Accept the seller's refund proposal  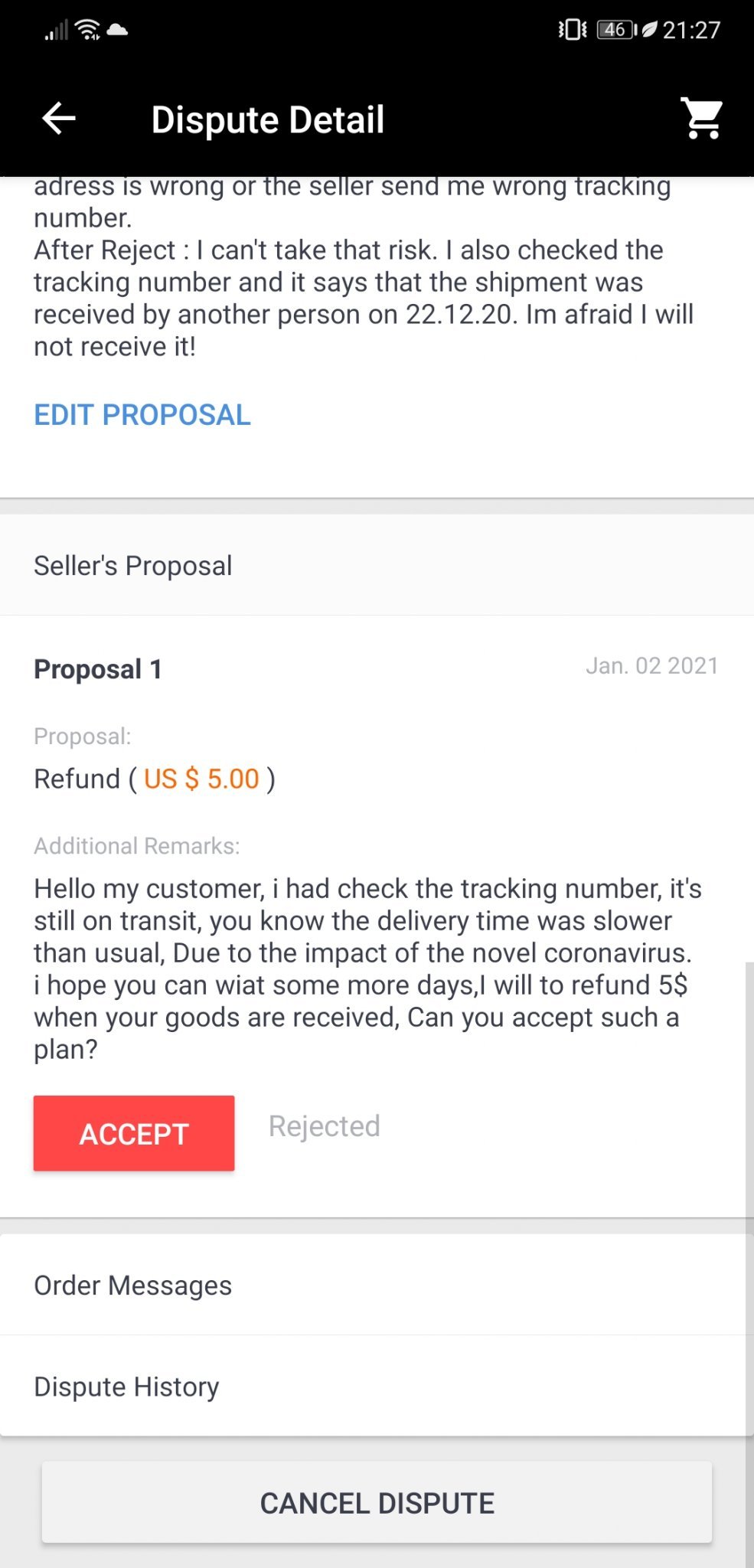(134, 1133)
